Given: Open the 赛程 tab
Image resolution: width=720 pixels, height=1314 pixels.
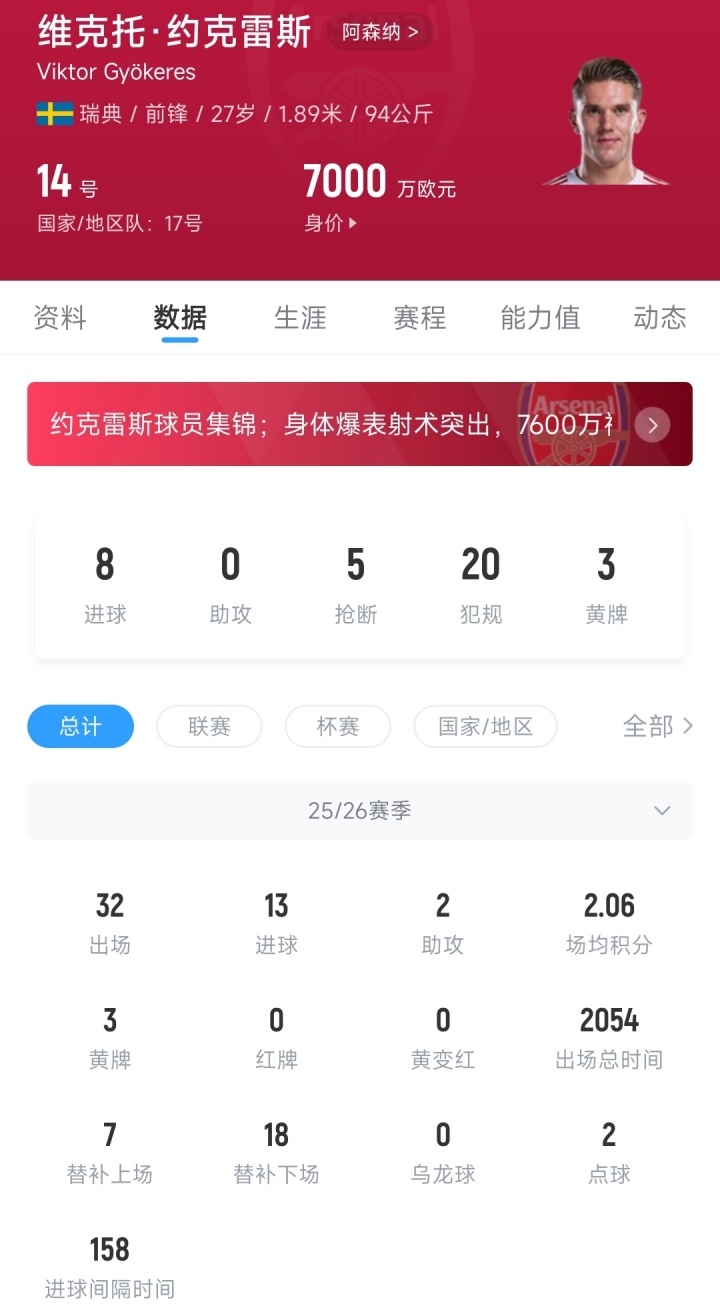Looking at the screenshot, I should 419,318.
